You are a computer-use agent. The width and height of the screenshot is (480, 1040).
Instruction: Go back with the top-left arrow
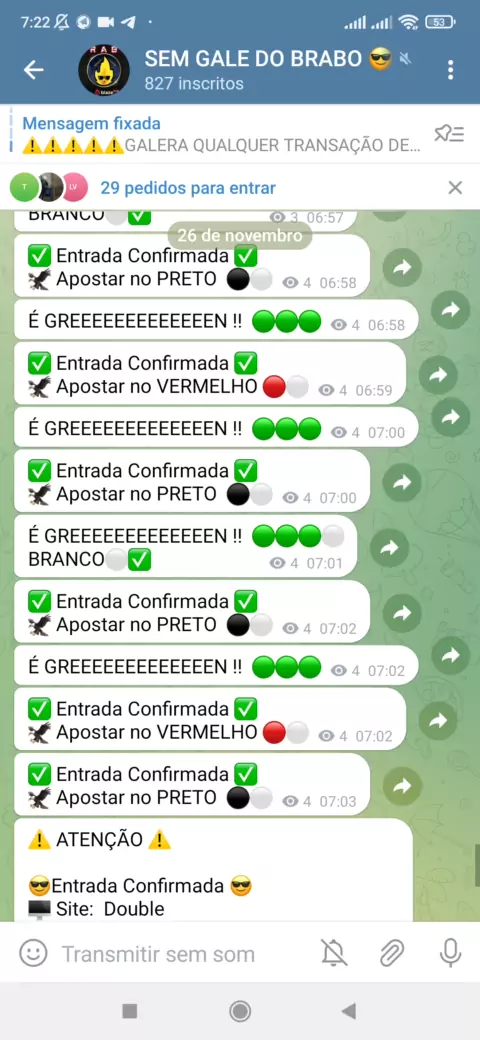pos(33,70)
